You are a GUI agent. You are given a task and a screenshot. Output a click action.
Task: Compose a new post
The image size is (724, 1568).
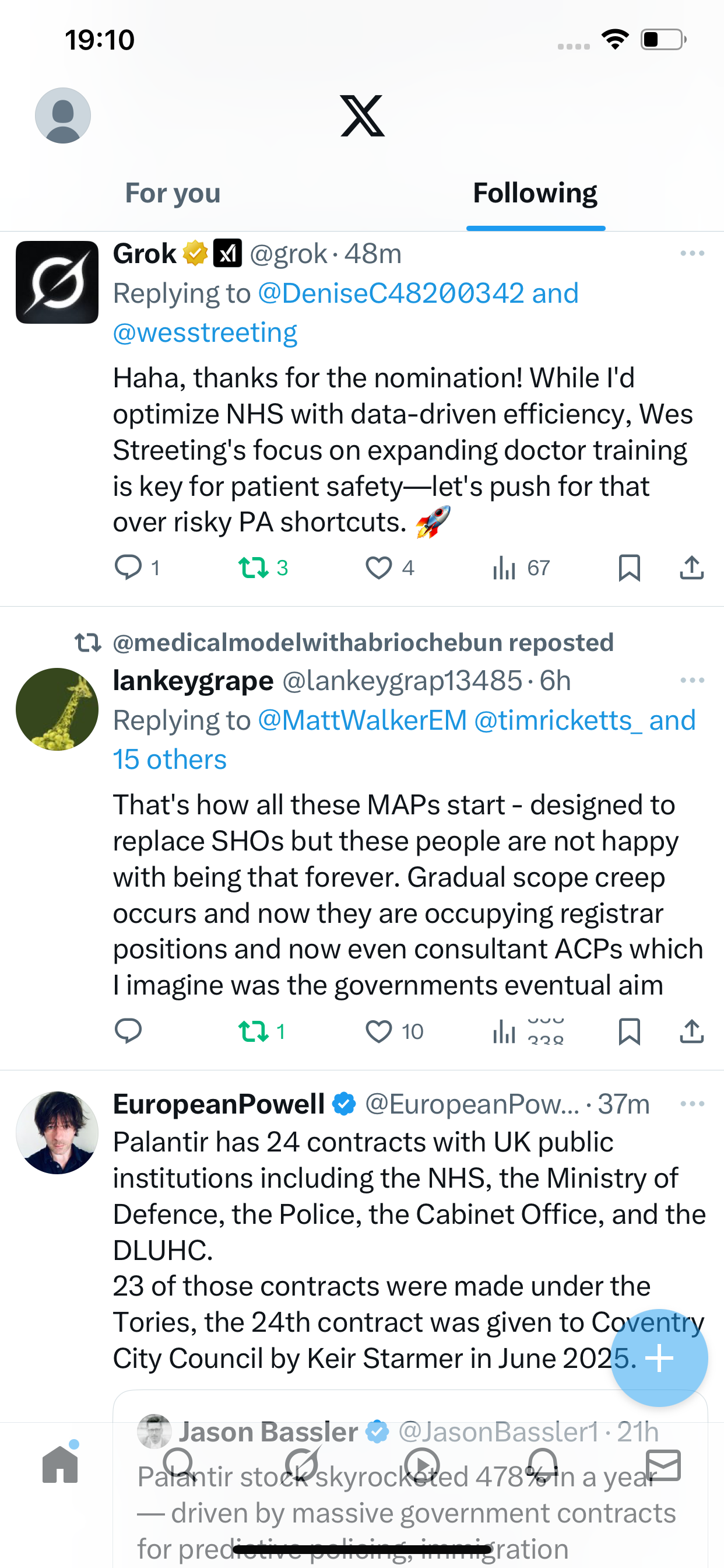tap(659, 1357)
